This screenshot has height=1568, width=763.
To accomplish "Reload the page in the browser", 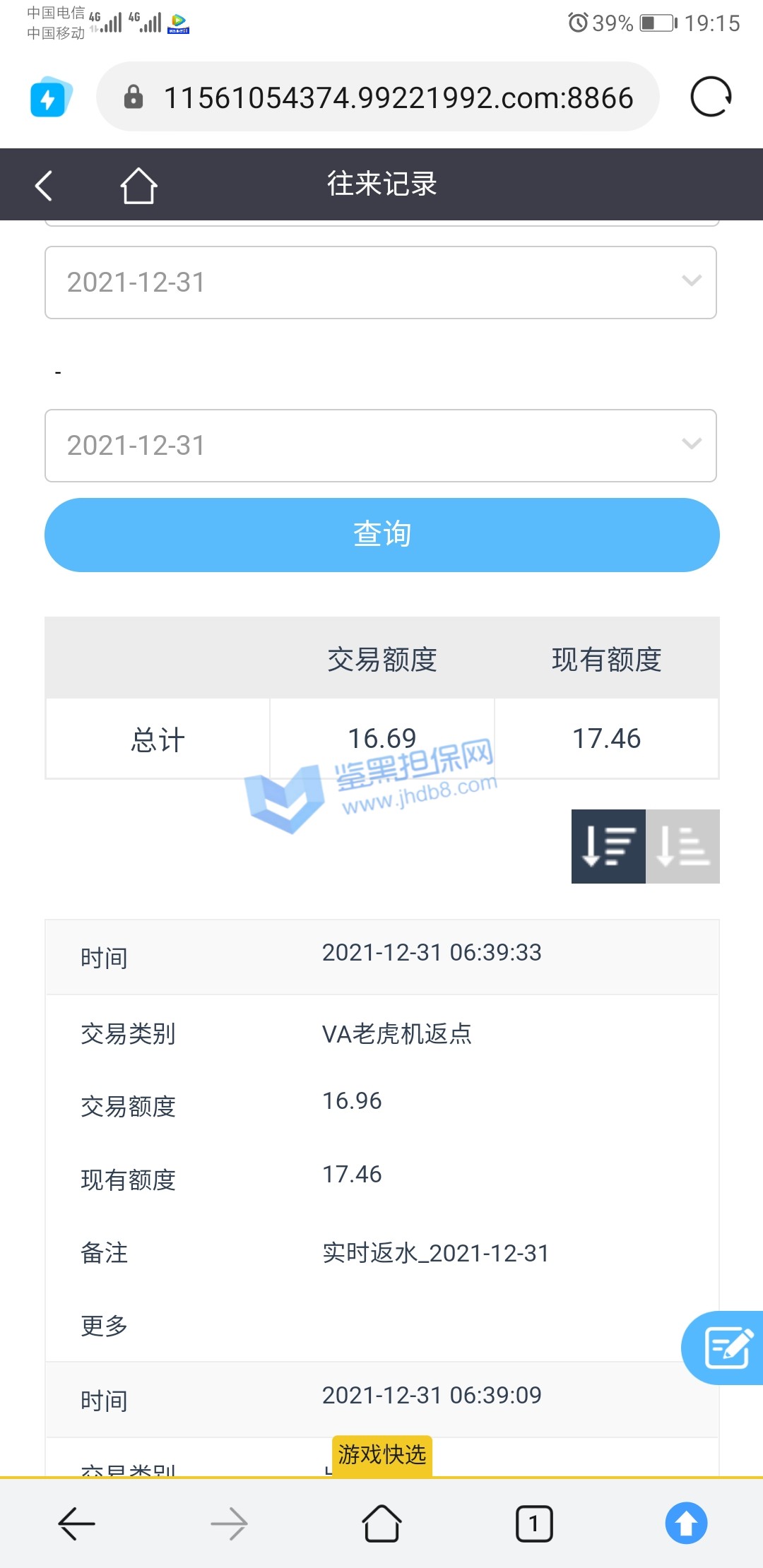I will [x=710, y=97].
